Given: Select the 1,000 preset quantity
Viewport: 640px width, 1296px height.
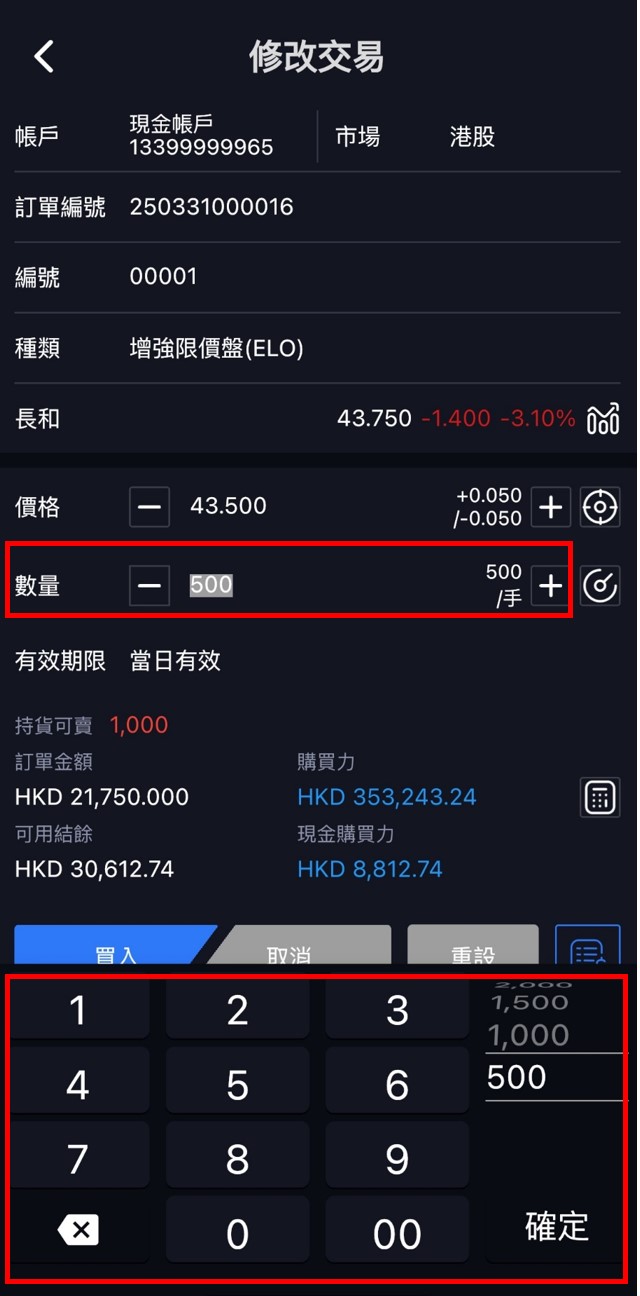Looking at the screenshot, I should tap(530, 1035).
